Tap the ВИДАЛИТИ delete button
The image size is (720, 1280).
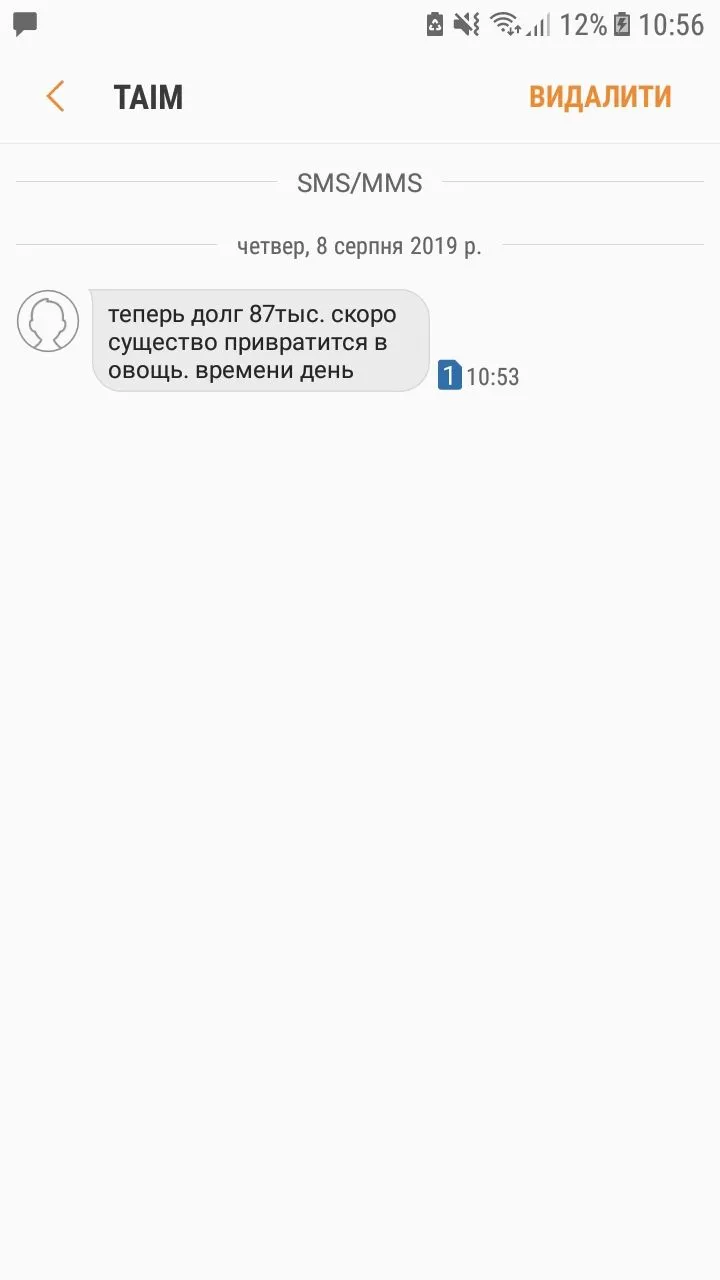pos(600,97)
